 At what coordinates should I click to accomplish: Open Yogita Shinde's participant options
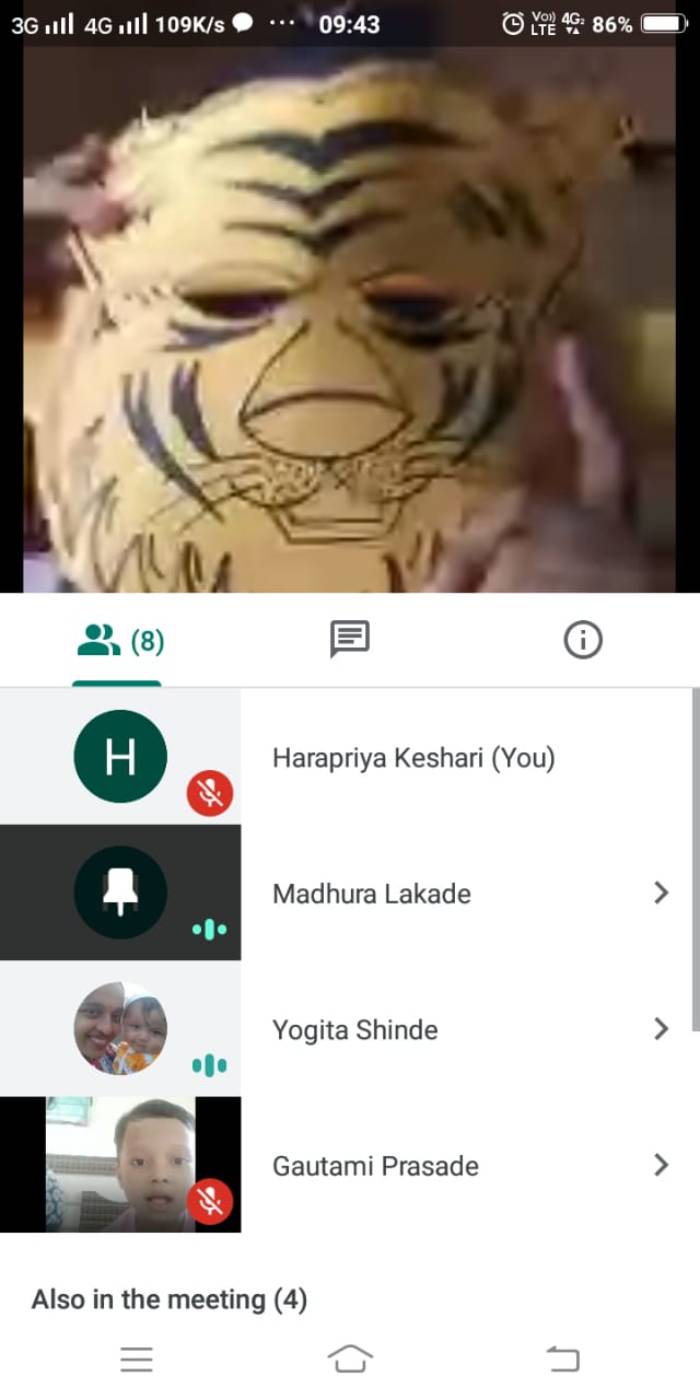point(660,1029)
